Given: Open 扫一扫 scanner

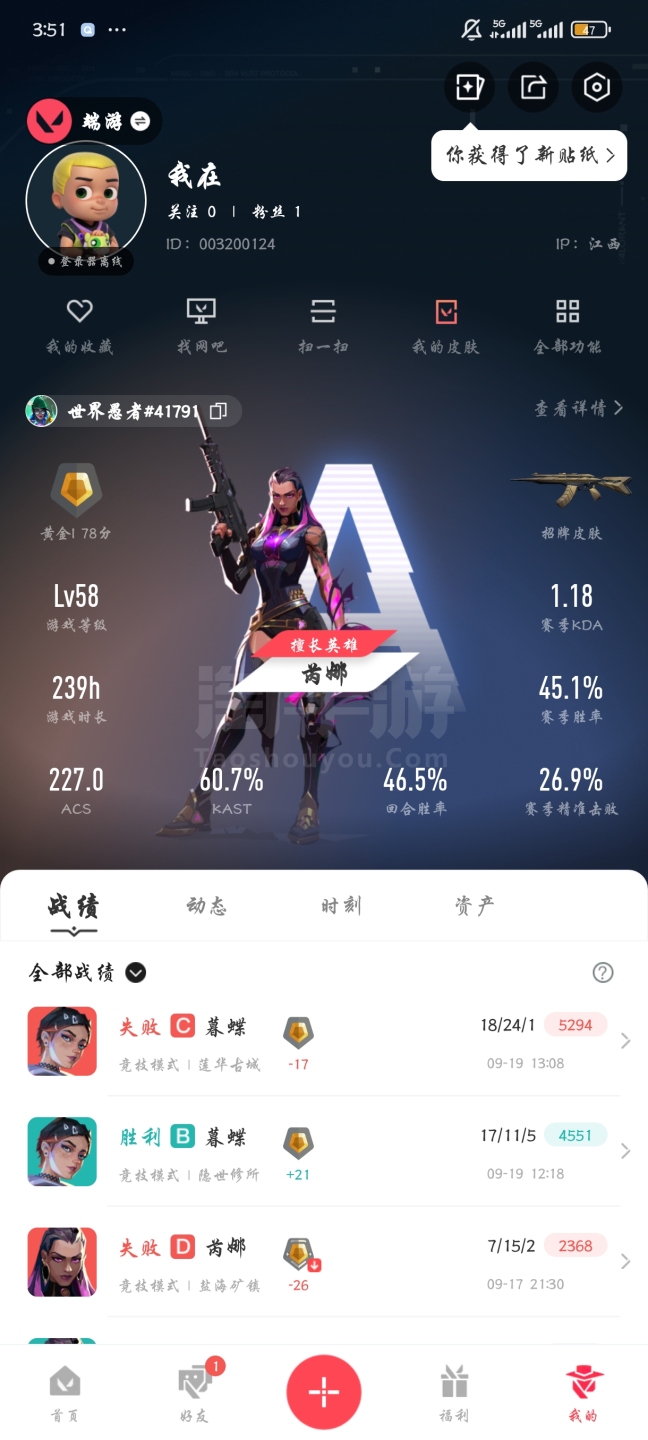Looking at the screenshot, I should coord(323,326).
